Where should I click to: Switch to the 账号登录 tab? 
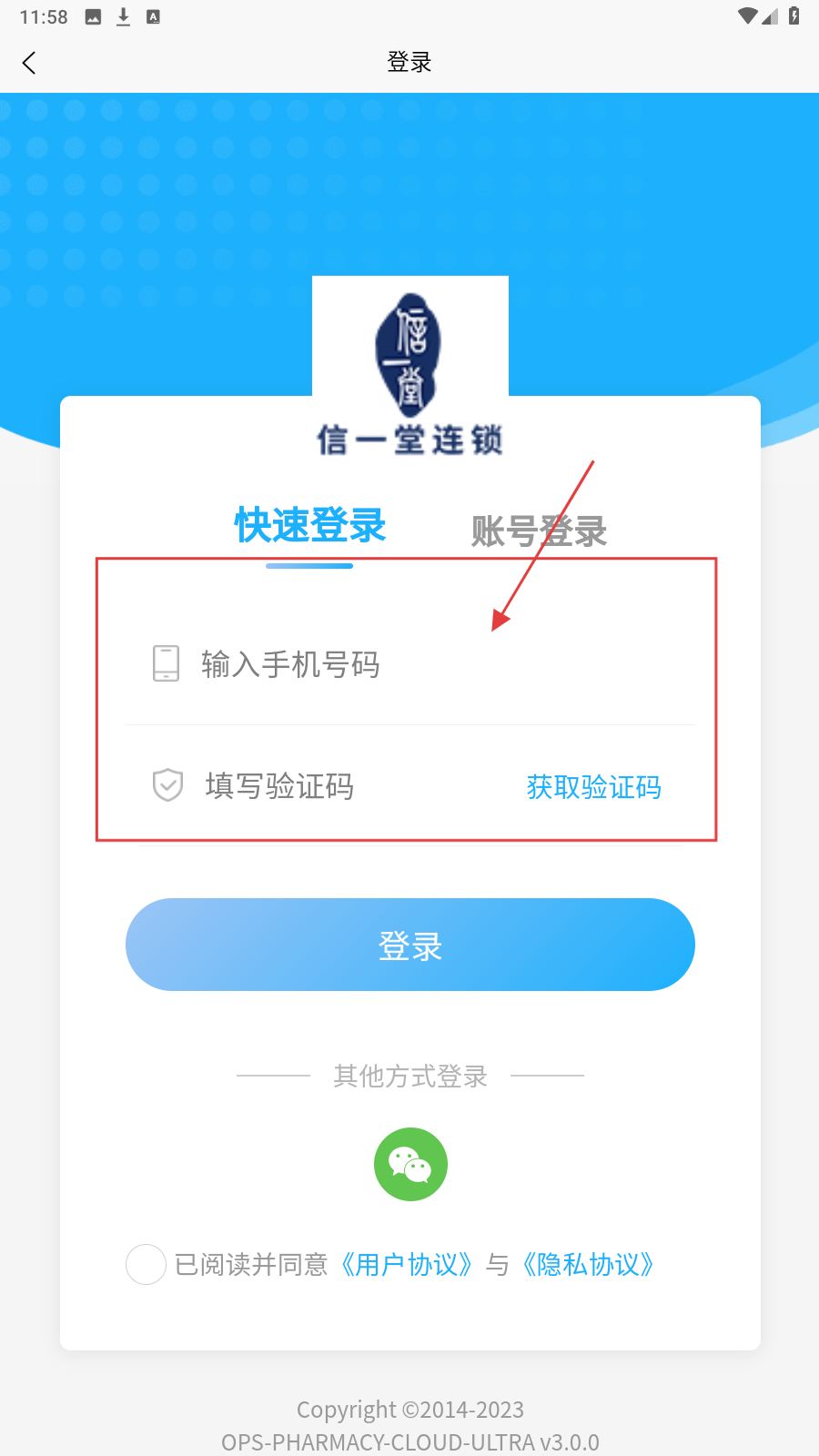tap(539, 531)
